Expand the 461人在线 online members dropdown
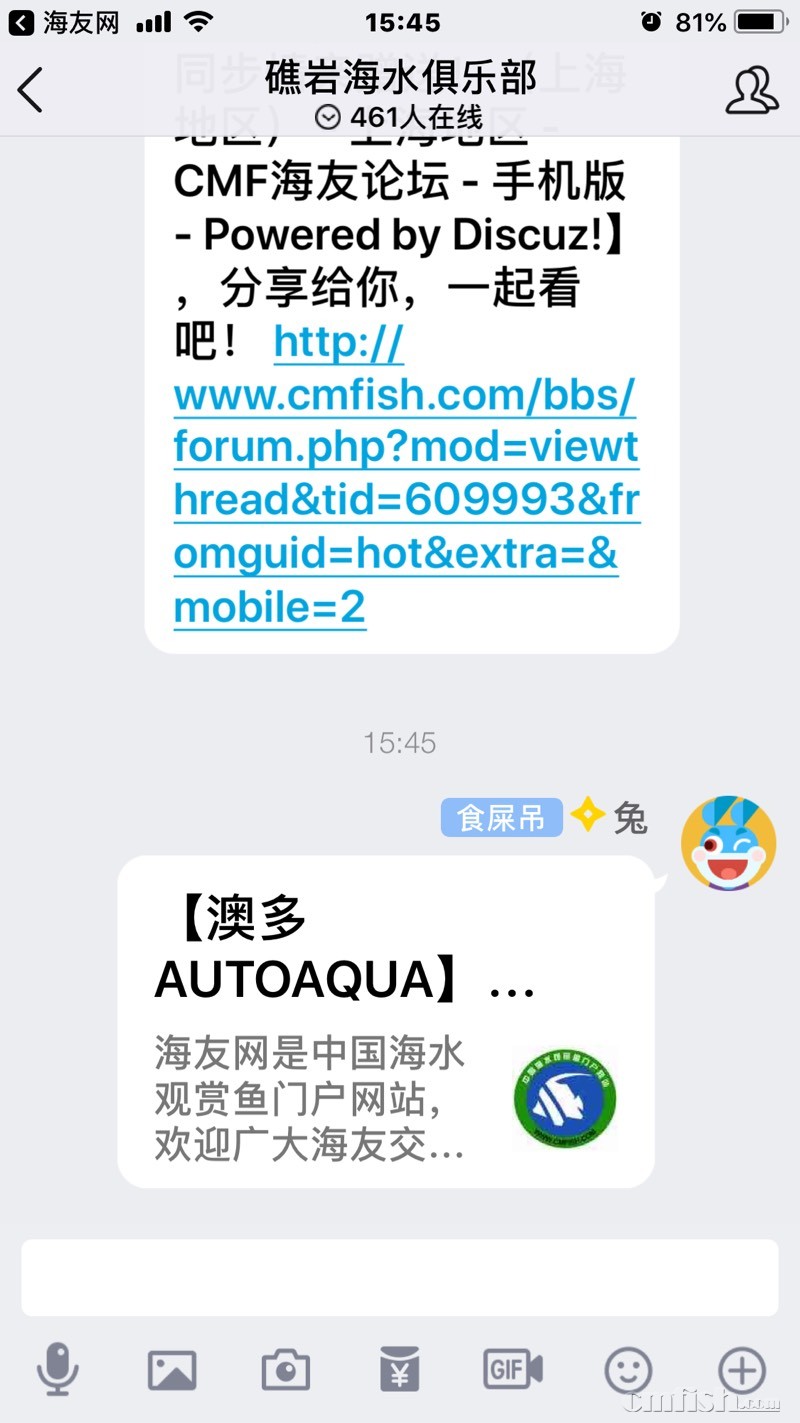The width and height of the screenshot is (800, 1423). 398,118
